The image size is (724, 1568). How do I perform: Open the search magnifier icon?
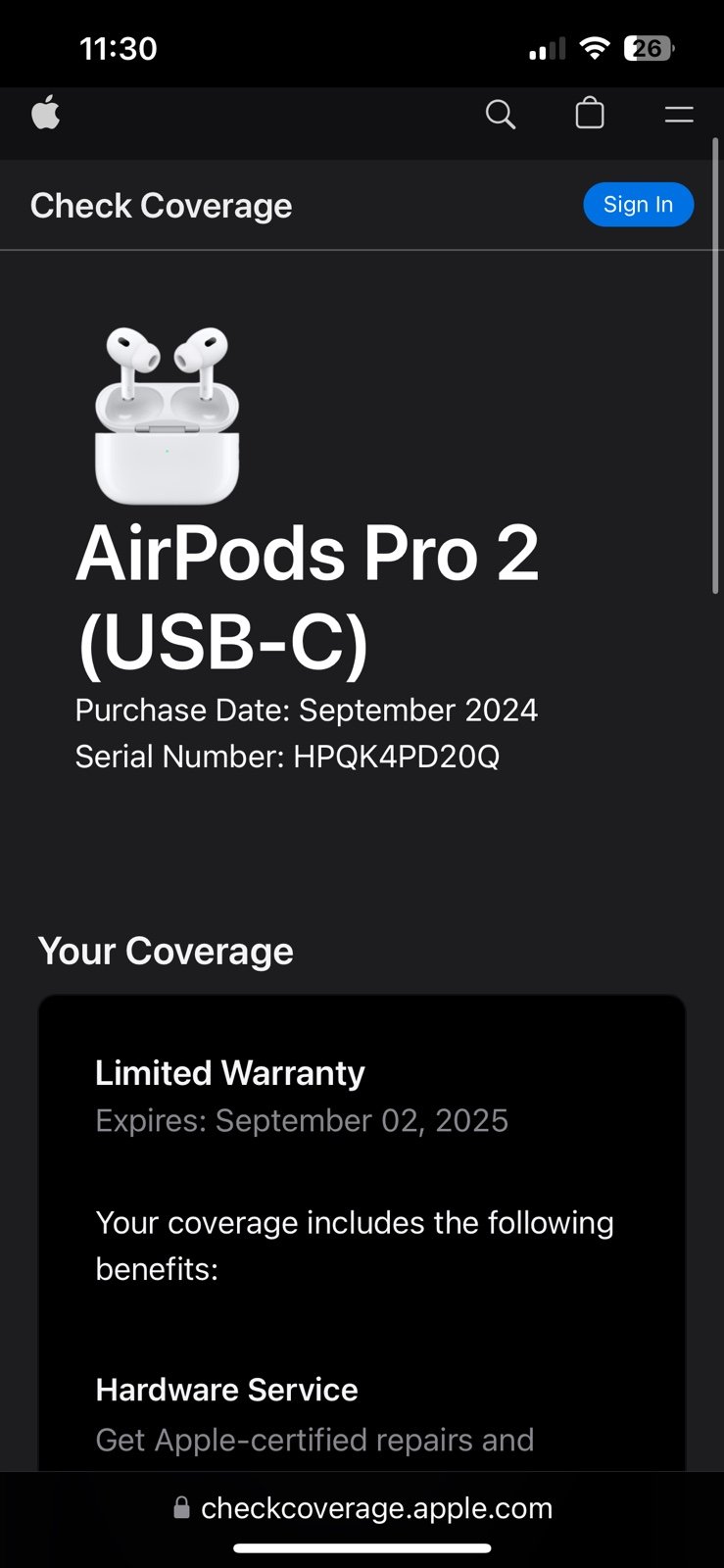pyautogui.click(x=500, y=115)
